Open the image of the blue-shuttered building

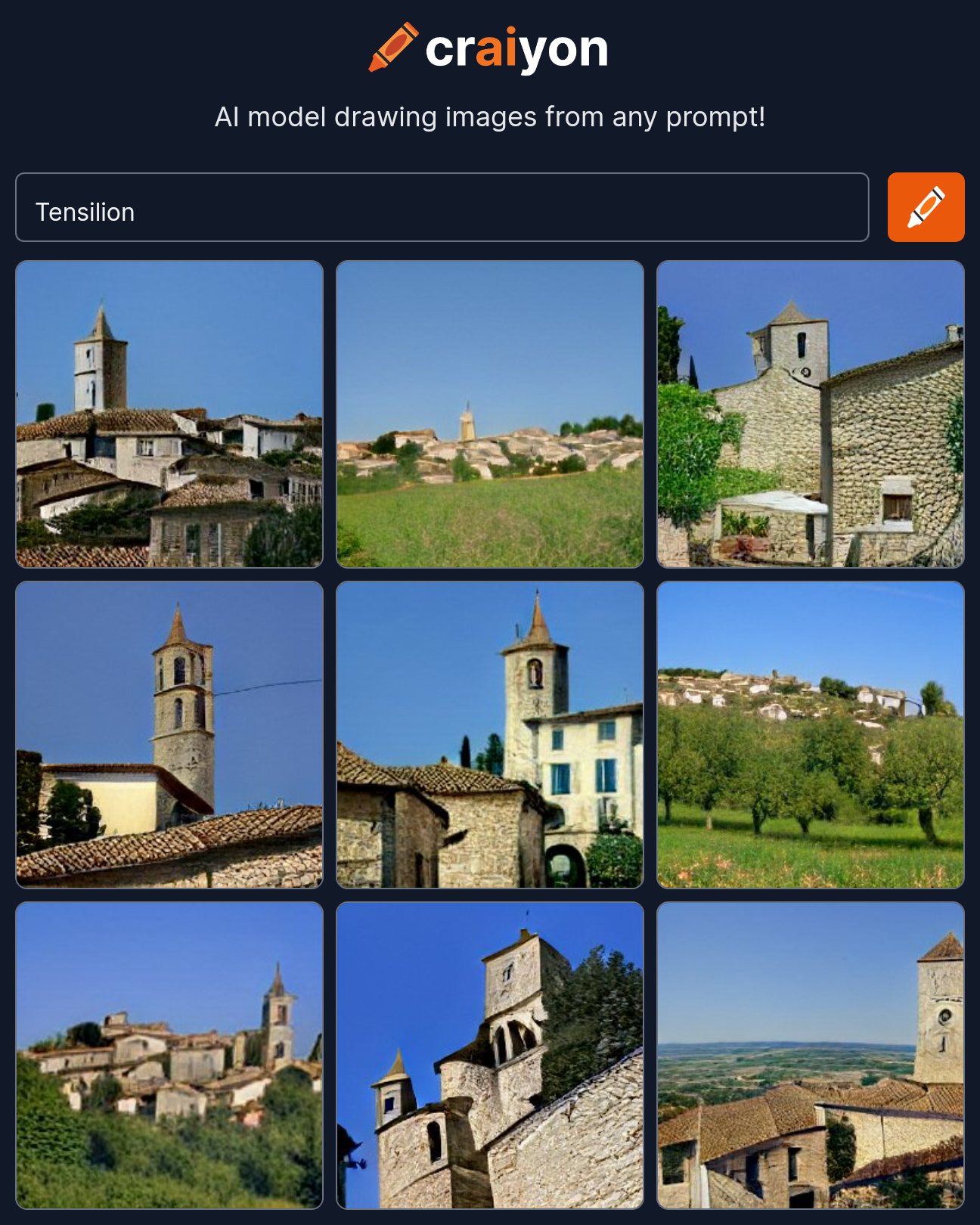[490, 735]
